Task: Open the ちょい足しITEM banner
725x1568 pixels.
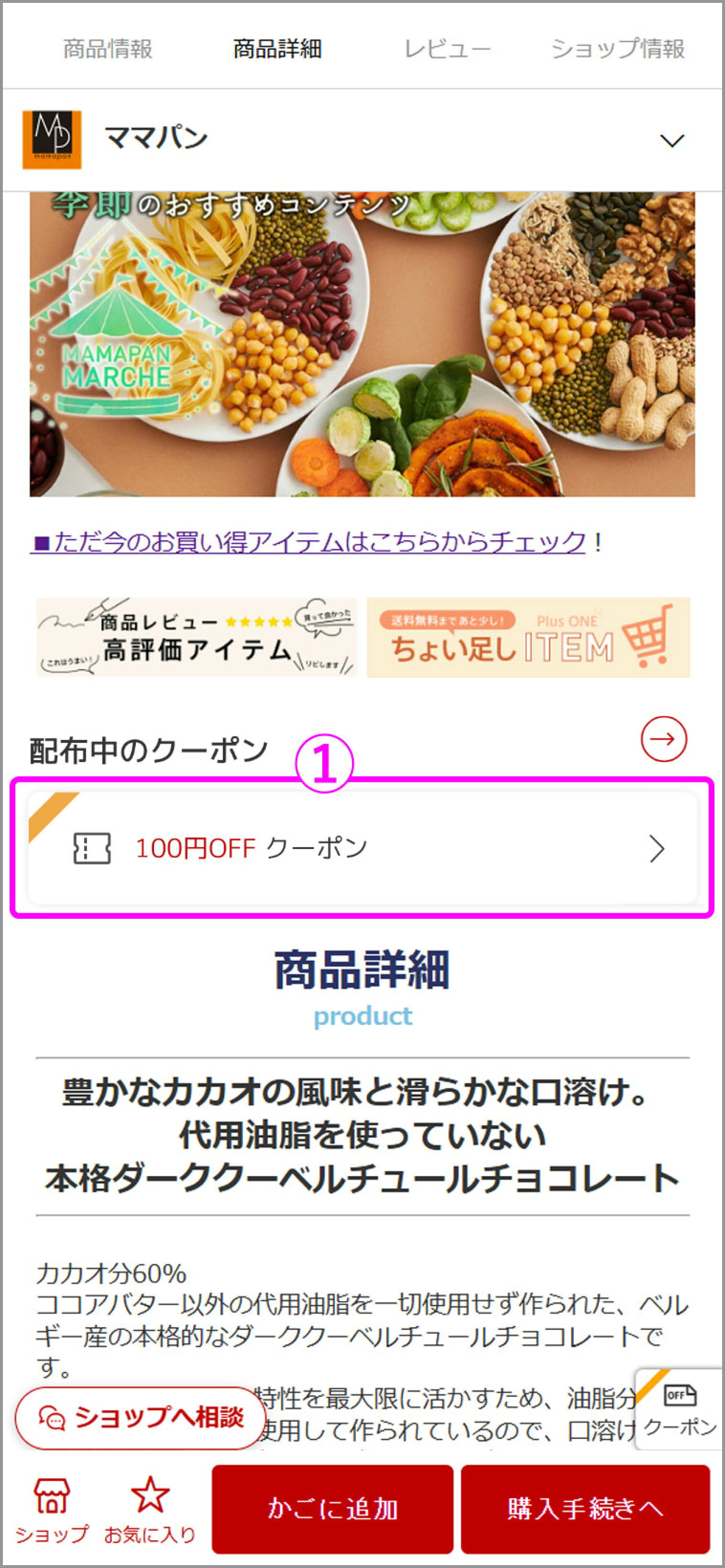Action: click(528, 637)
